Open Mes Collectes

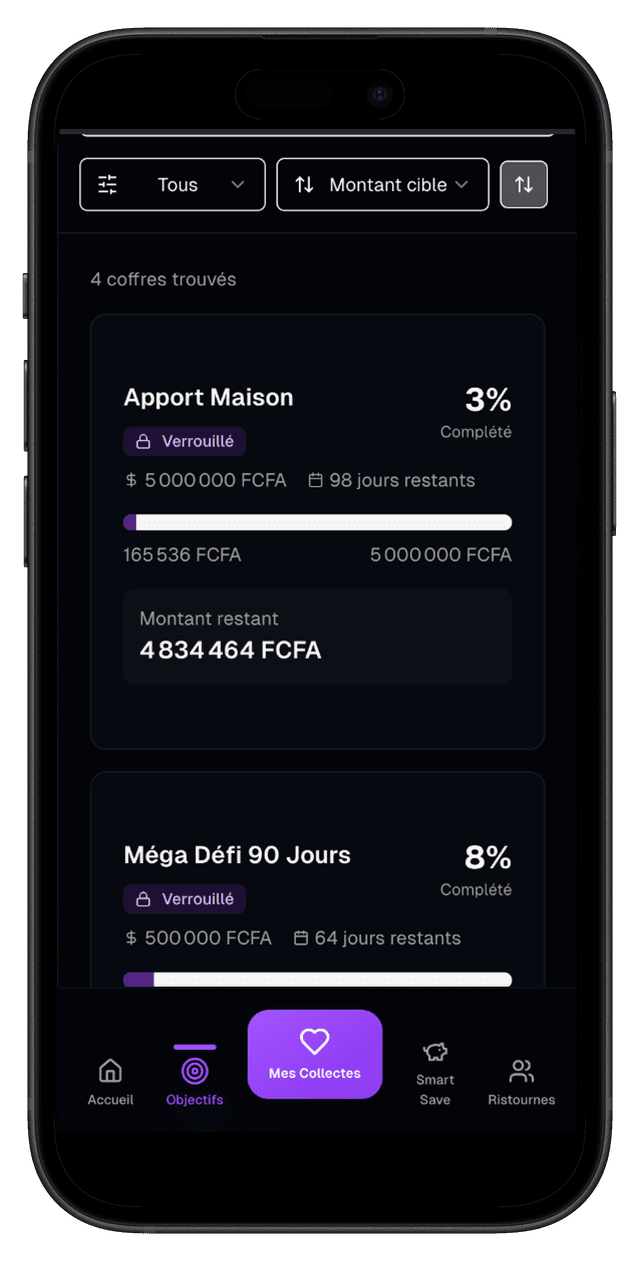click(315, 1054)
